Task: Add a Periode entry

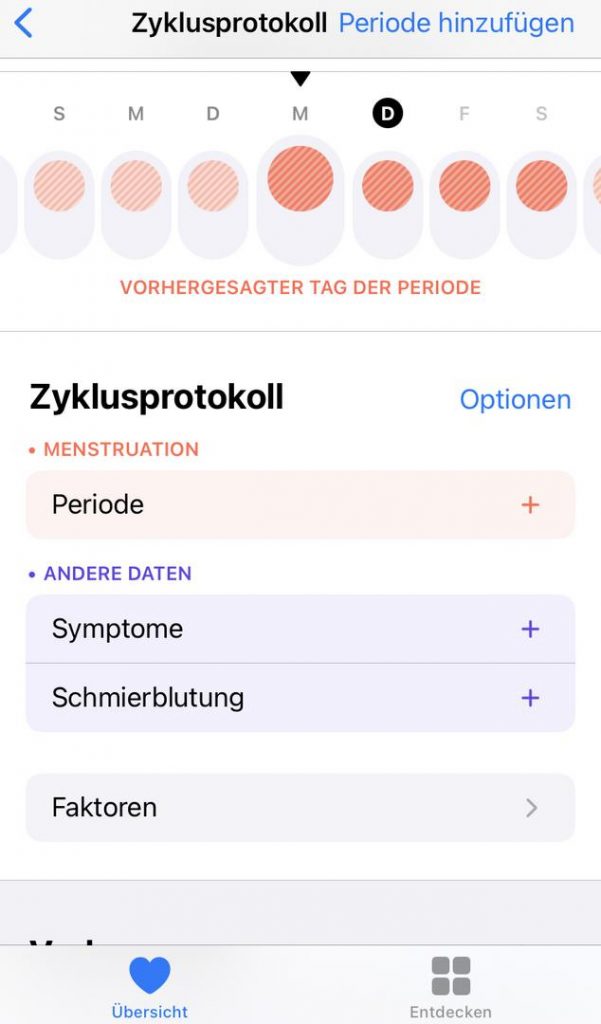Action: [x=530, y=505]
